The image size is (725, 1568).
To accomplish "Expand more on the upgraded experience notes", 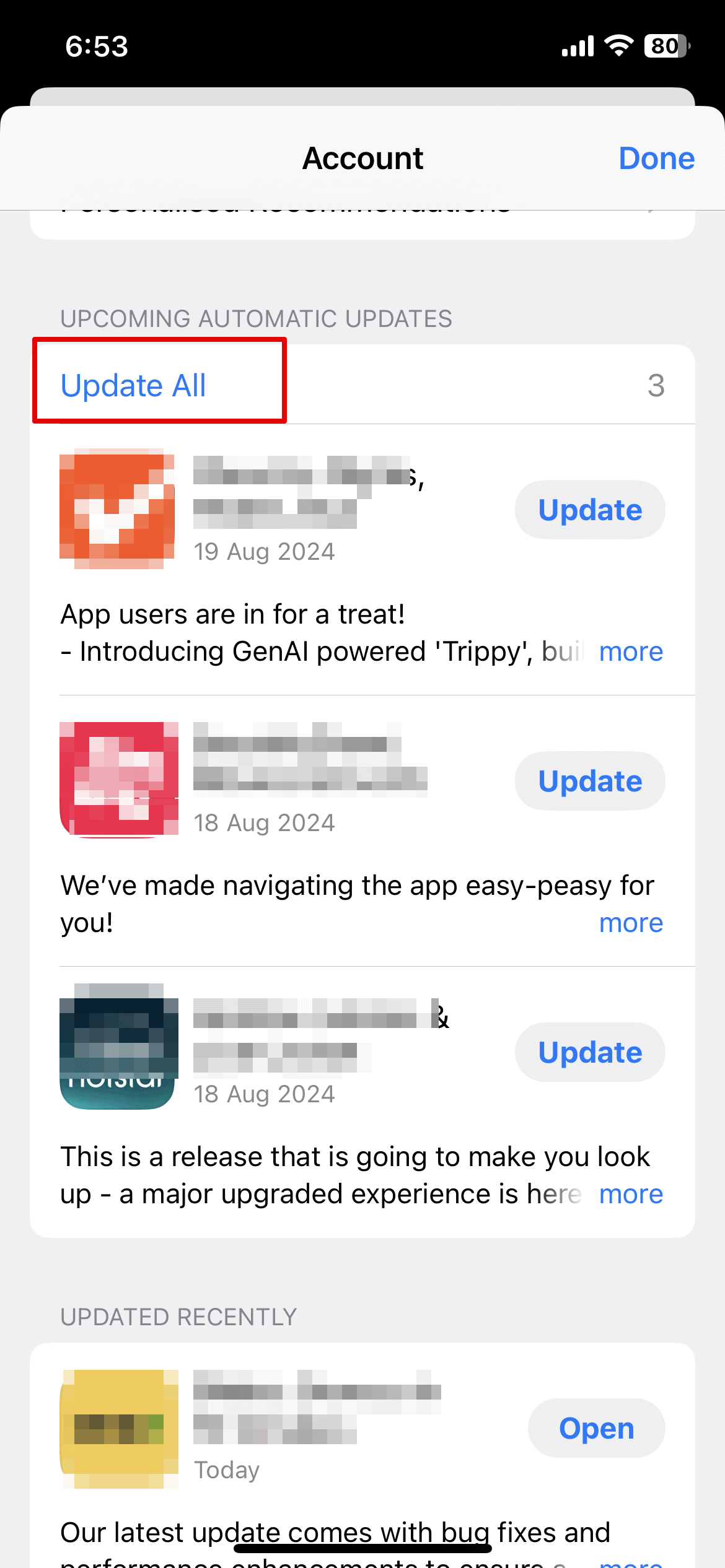I will point(630,1194).
